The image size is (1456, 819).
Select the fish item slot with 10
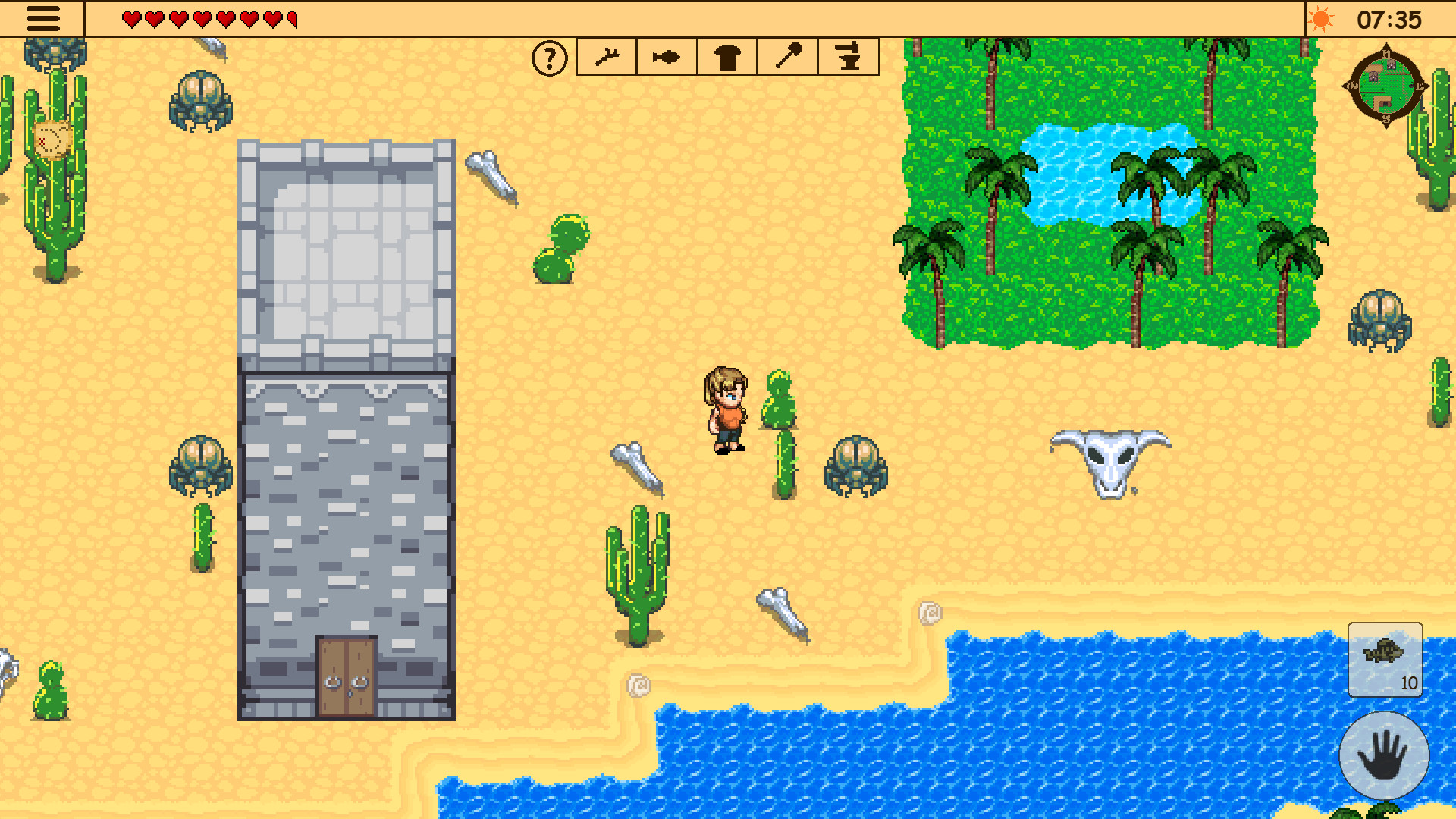[1385, 659]
